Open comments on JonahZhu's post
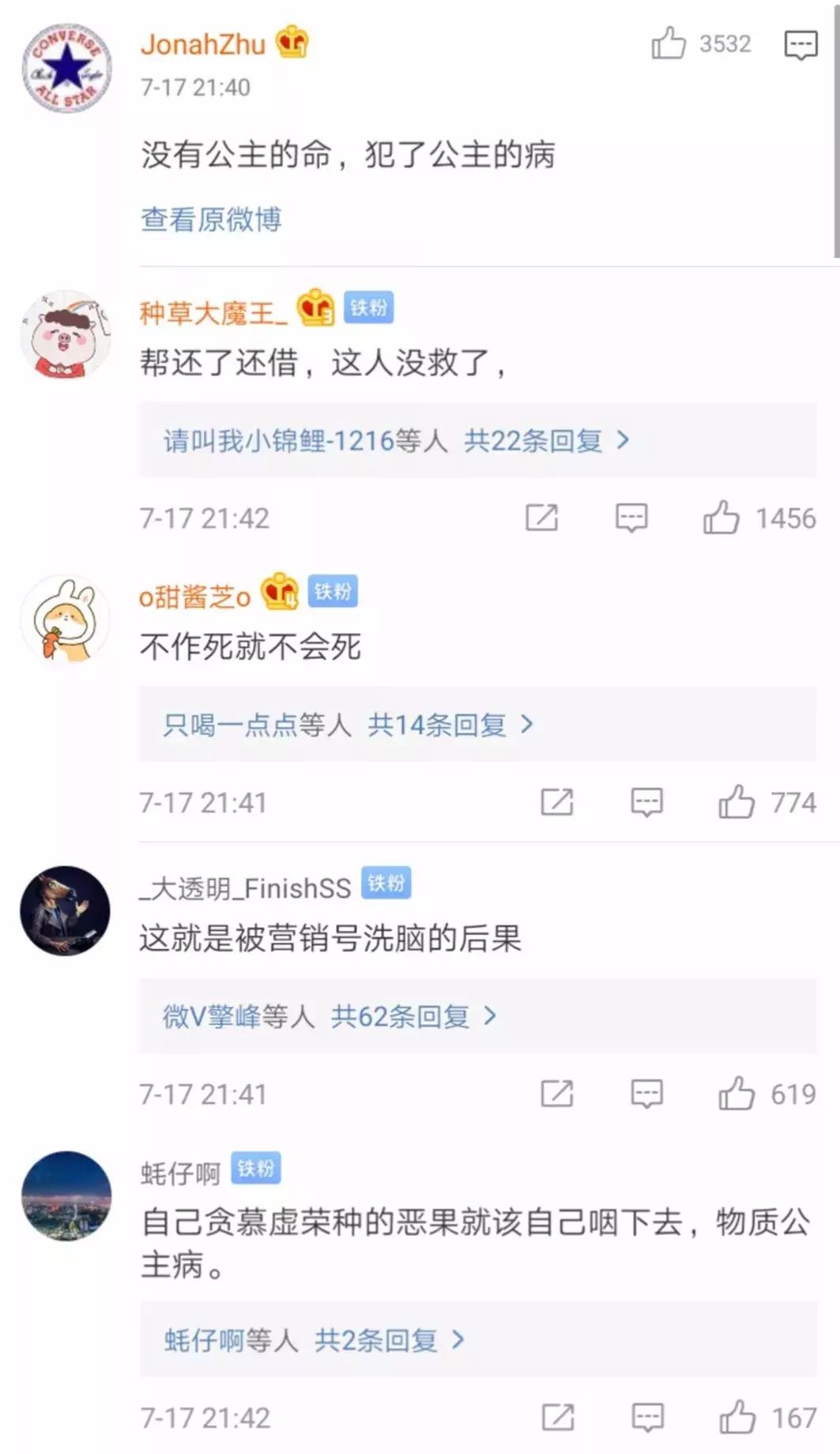Viewport: 840px width, 1454px height. pyautogui.click(x=800, y=45)
